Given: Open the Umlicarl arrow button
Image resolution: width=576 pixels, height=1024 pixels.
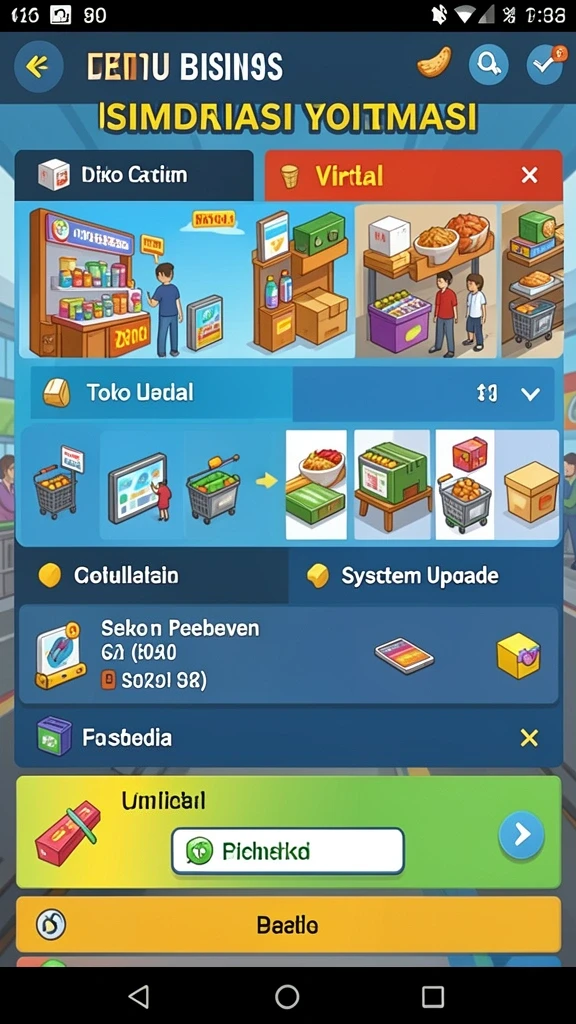Looking at the screenshot, I should click(x=521, y=834).
